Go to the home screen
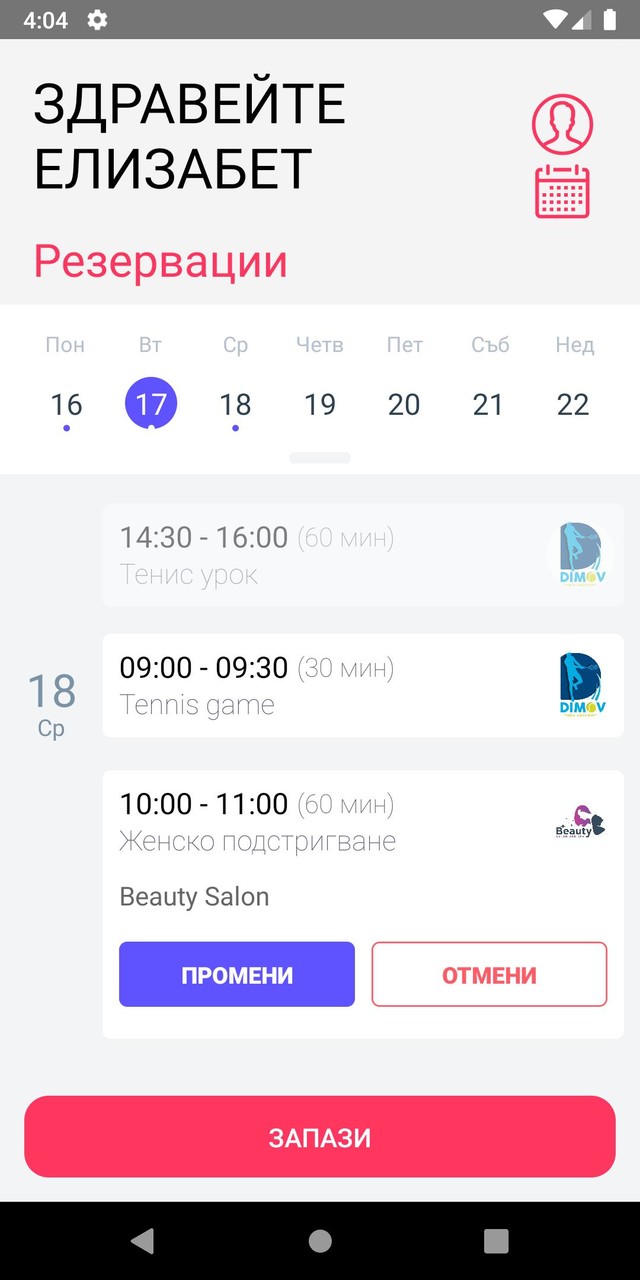The image size is (640, 1280). pyautogui.click(x=320, y=1241)
